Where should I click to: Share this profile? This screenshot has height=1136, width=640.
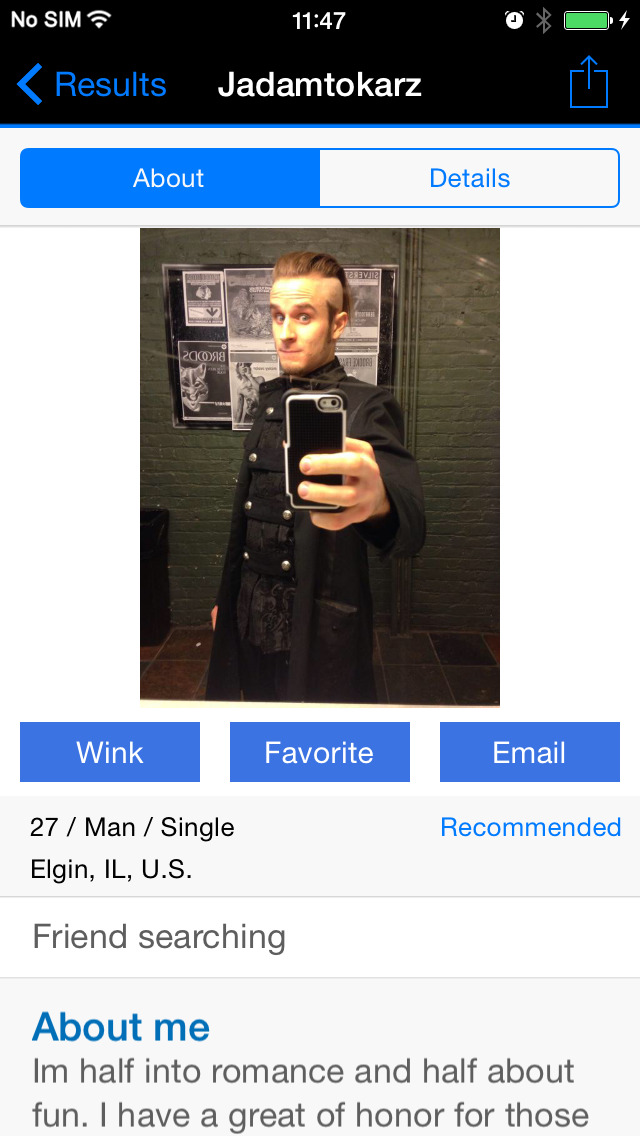coord(588,83)
